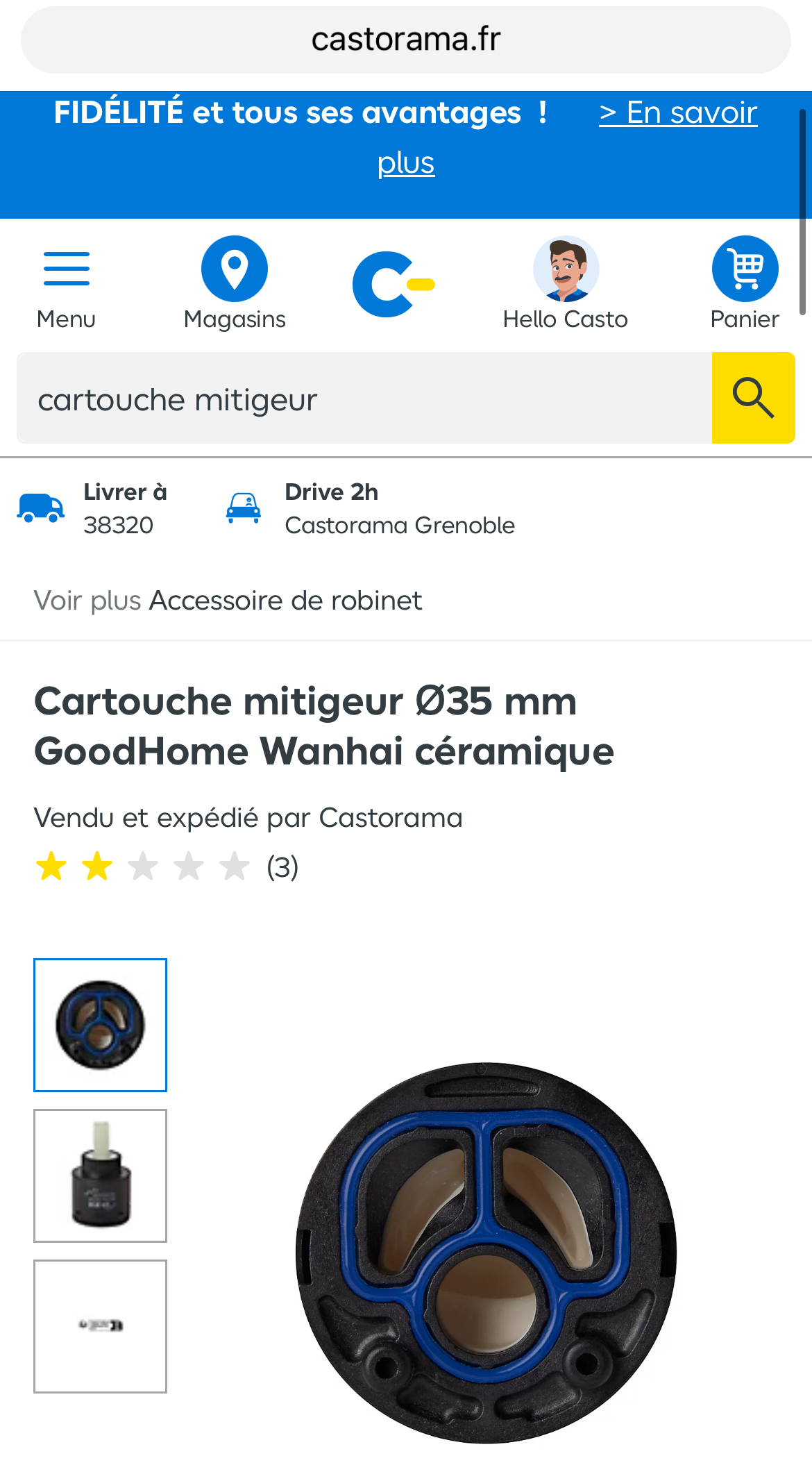Open Accessoire de robinet category link
Viewport: 812px width, 1481px height.
coord(285,601)
